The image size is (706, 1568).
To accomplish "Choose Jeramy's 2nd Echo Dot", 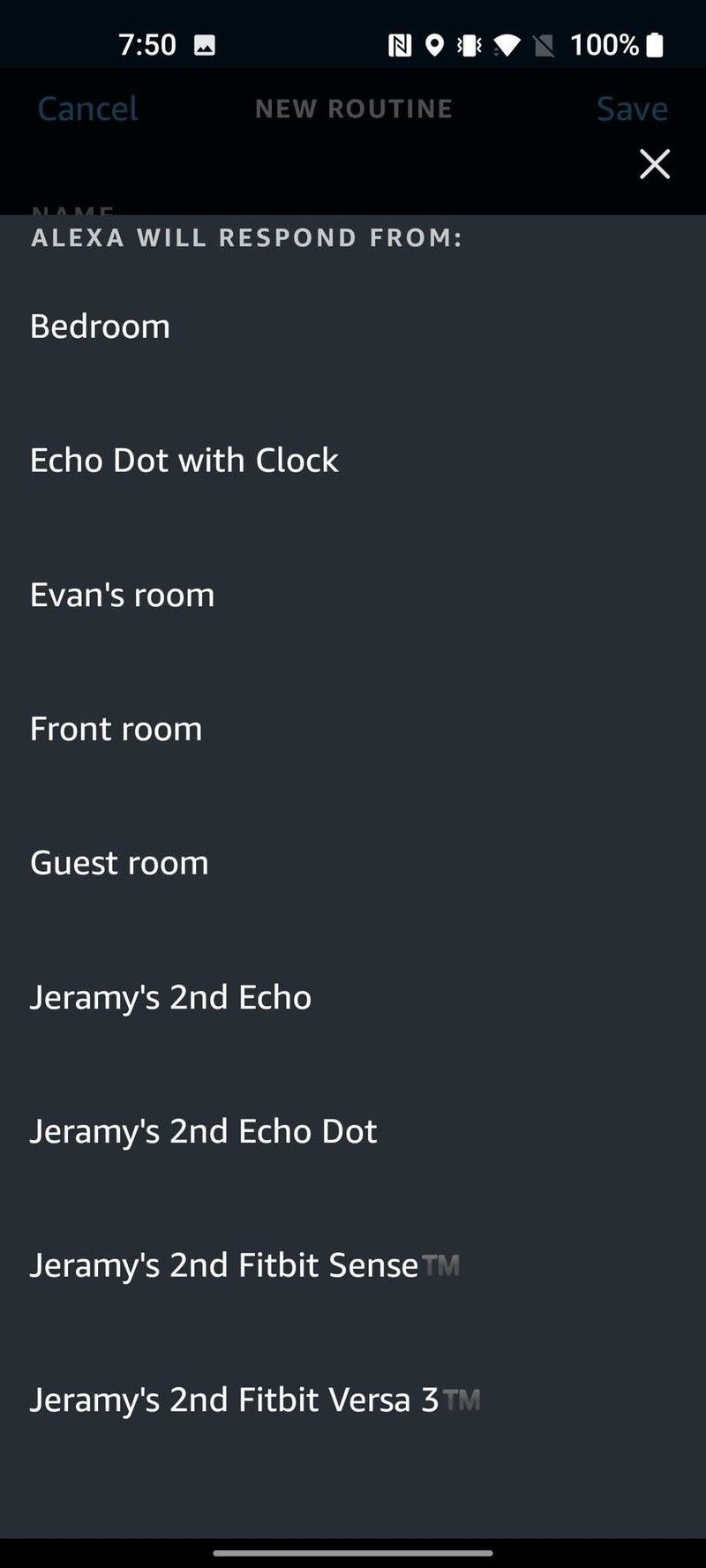I will (204, 1130).
